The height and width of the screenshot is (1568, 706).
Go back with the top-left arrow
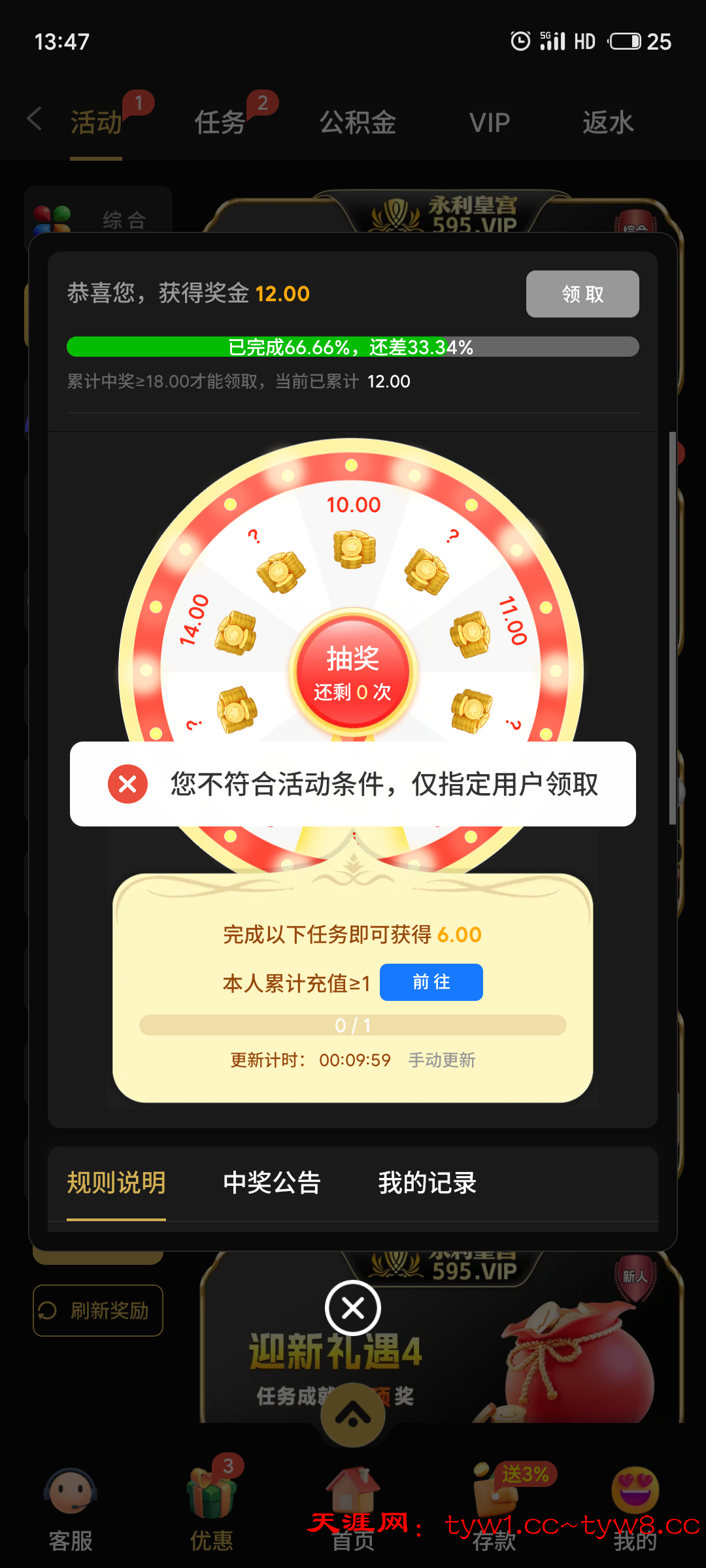(x=34, y=119)
